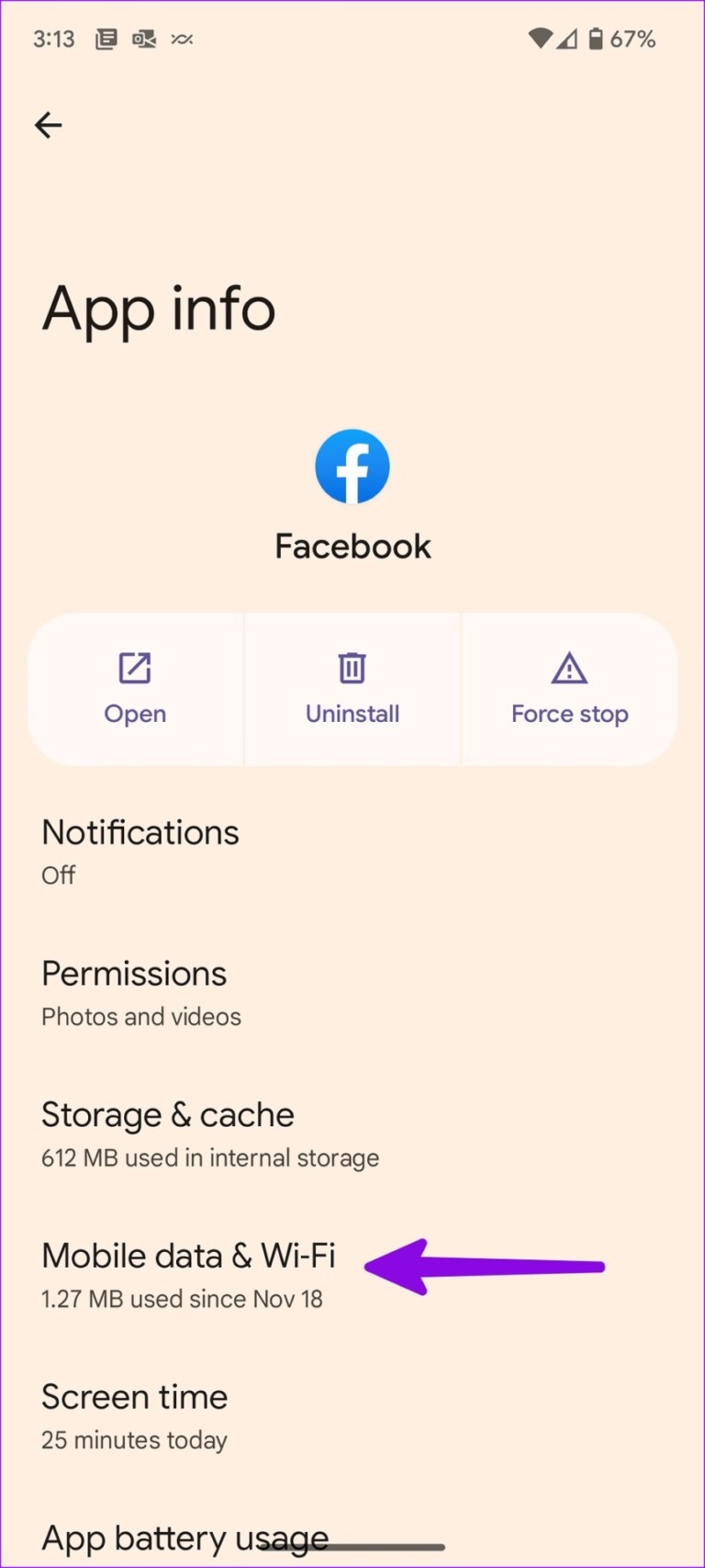Tap the 612 MB internal storage usage text

(x=210, y=1157)
